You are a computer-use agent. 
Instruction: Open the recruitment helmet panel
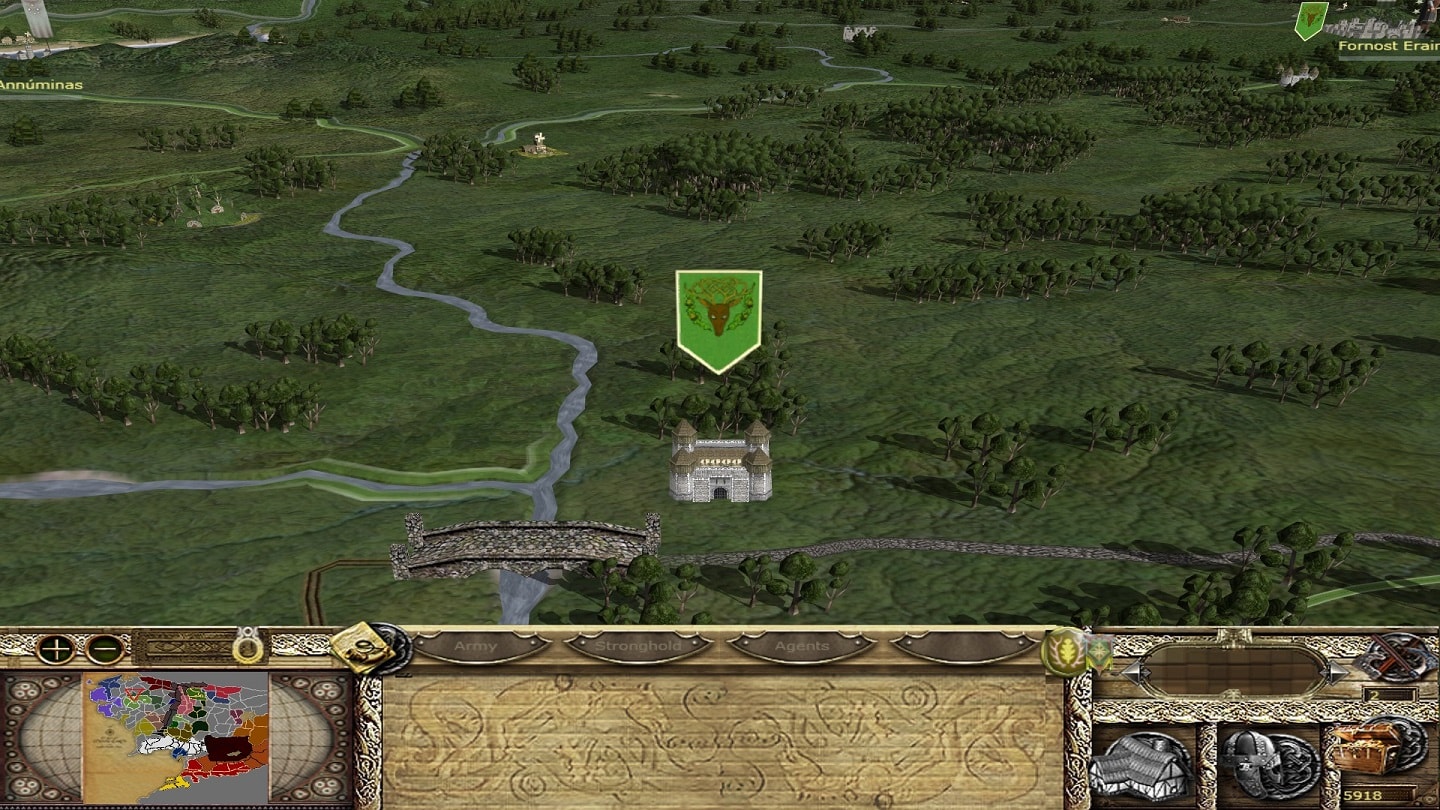1269,766
